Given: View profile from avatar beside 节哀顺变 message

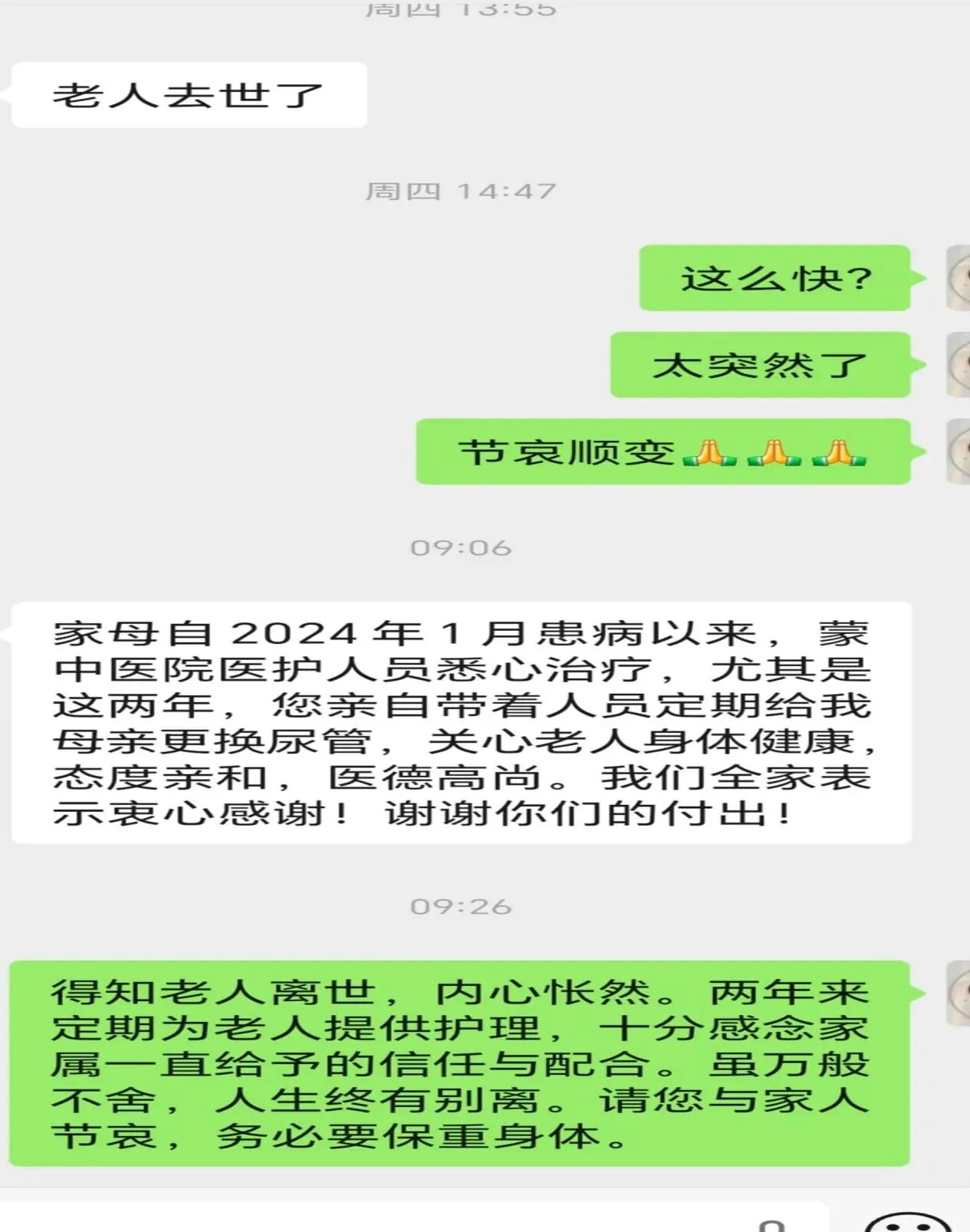Looking at the screenshot, I should coord(958,451).
